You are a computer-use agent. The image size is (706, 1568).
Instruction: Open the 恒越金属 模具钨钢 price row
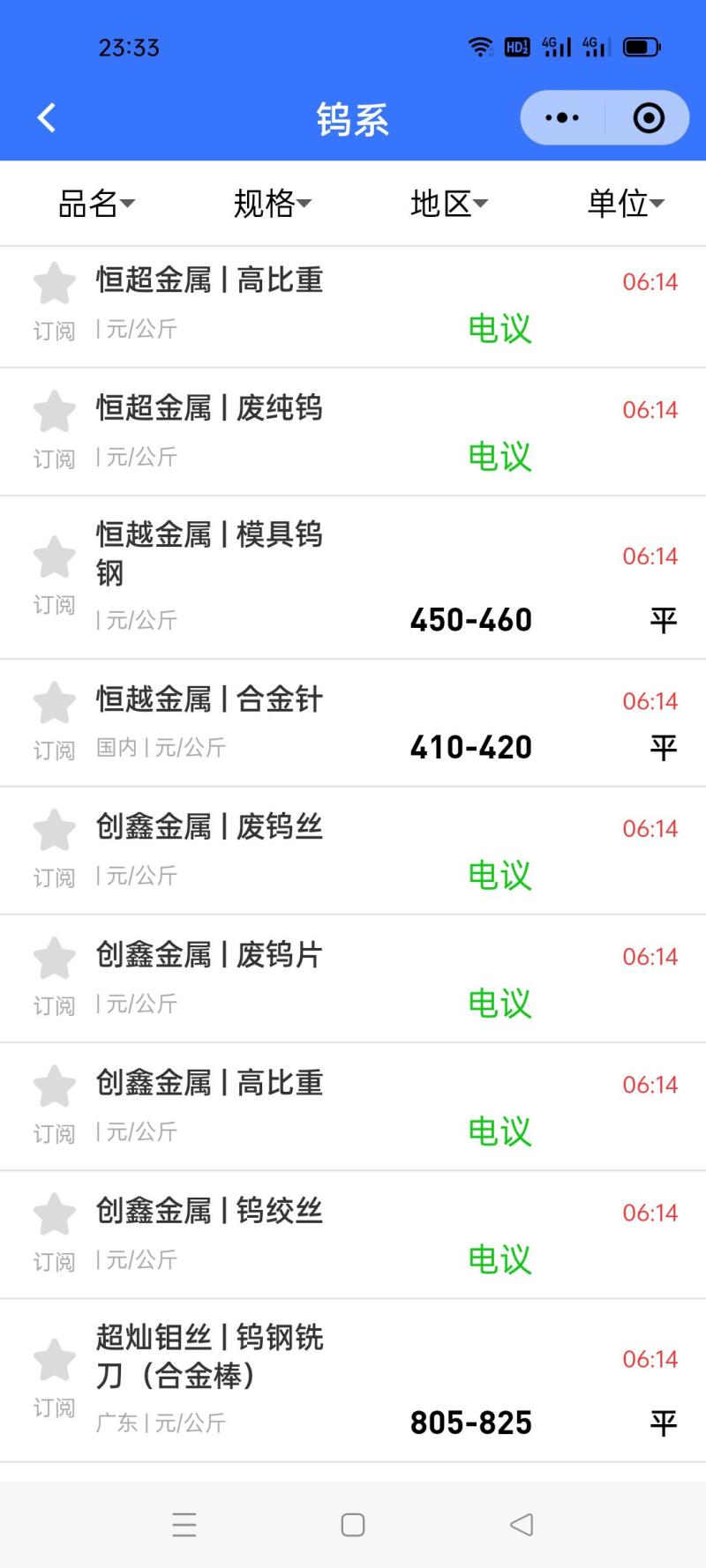[x=353, y=578]
